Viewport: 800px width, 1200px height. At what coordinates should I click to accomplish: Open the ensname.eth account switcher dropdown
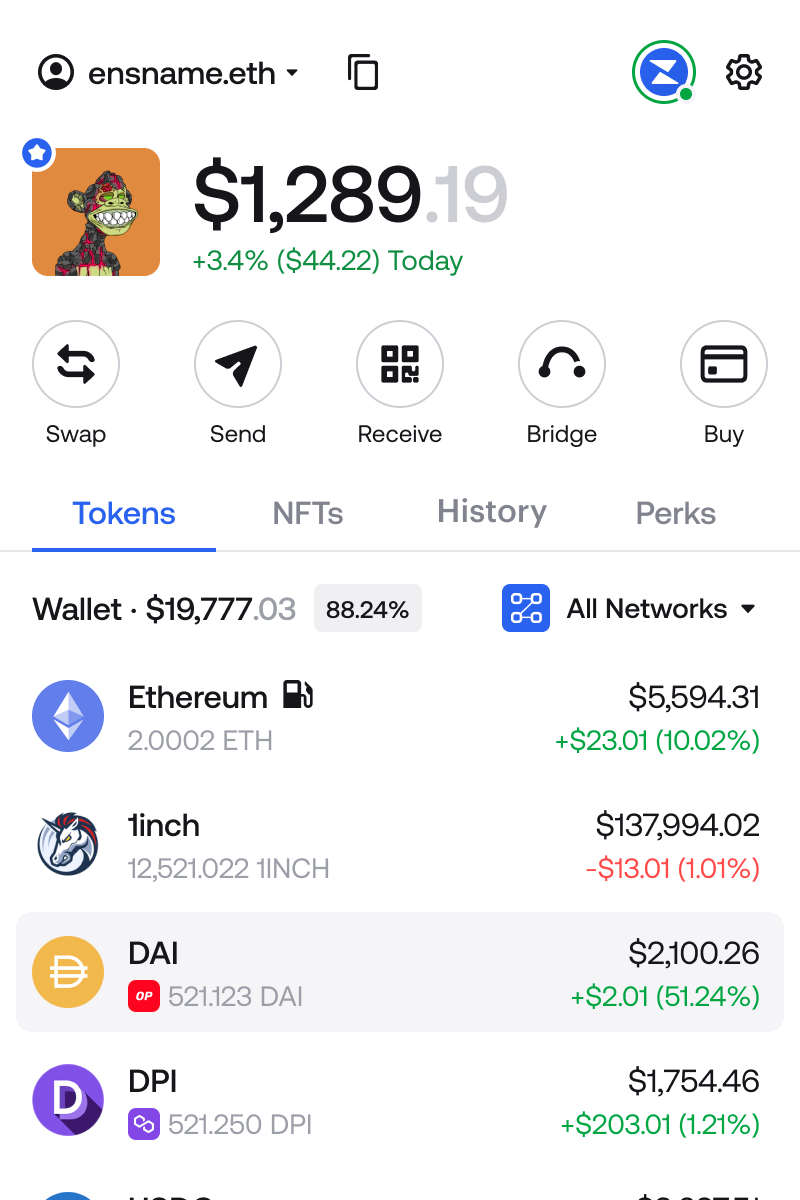click(168, 73)
